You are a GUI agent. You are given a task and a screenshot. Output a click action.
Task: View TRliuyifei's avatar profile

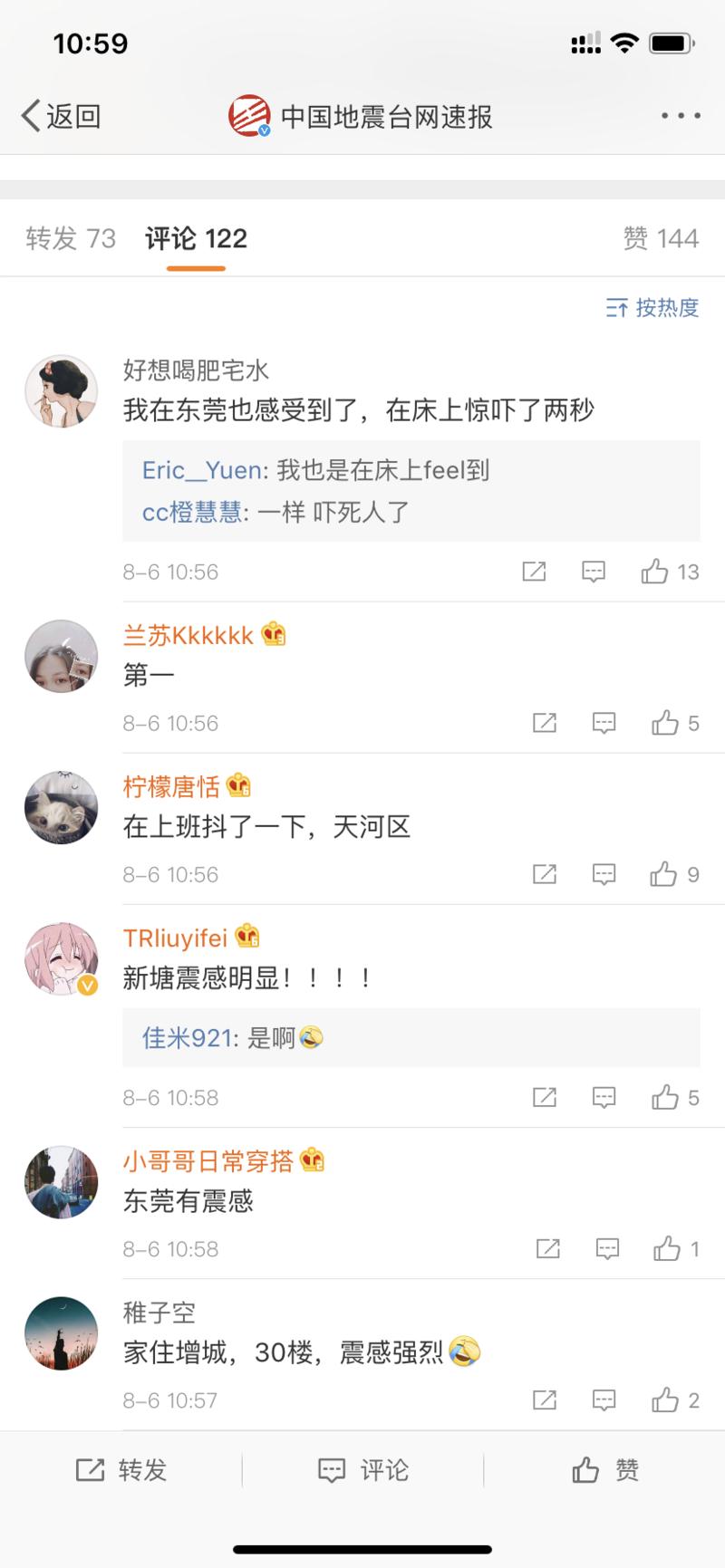click(61, 960)
